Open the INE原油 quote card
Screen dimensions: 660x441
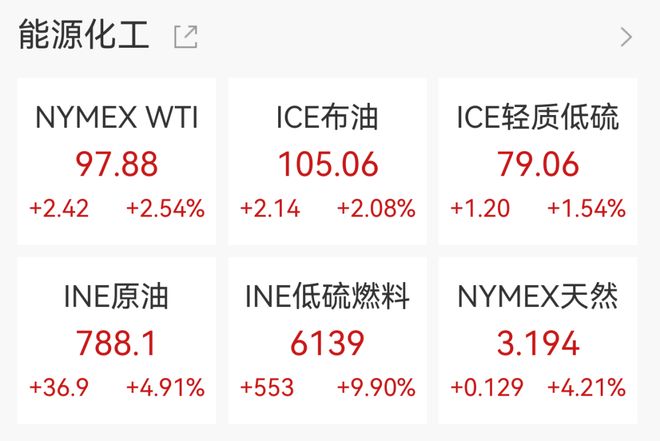click(x=117, y=340)
